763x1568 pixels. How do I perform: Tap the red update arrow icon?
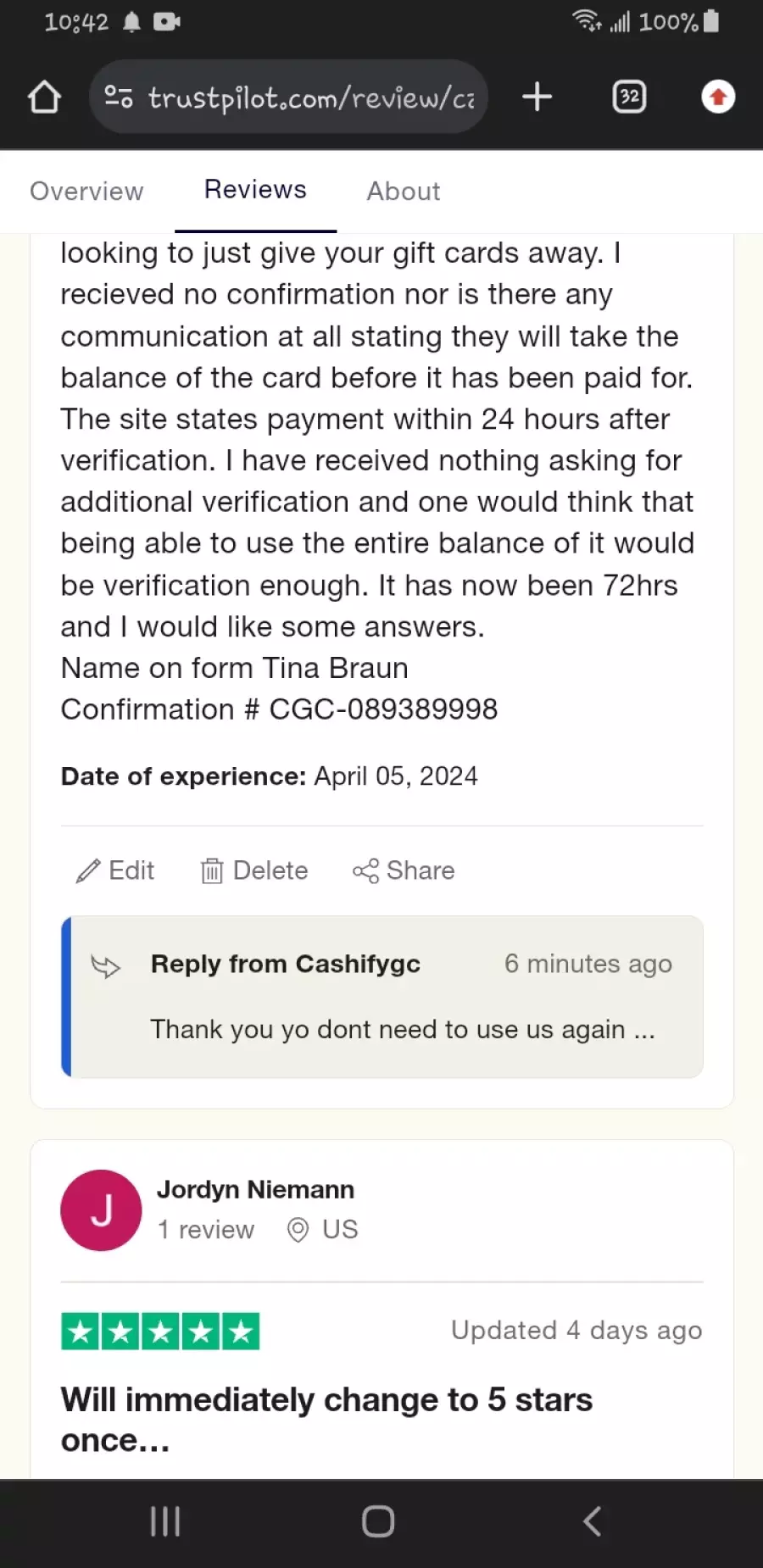coord(718,97)
